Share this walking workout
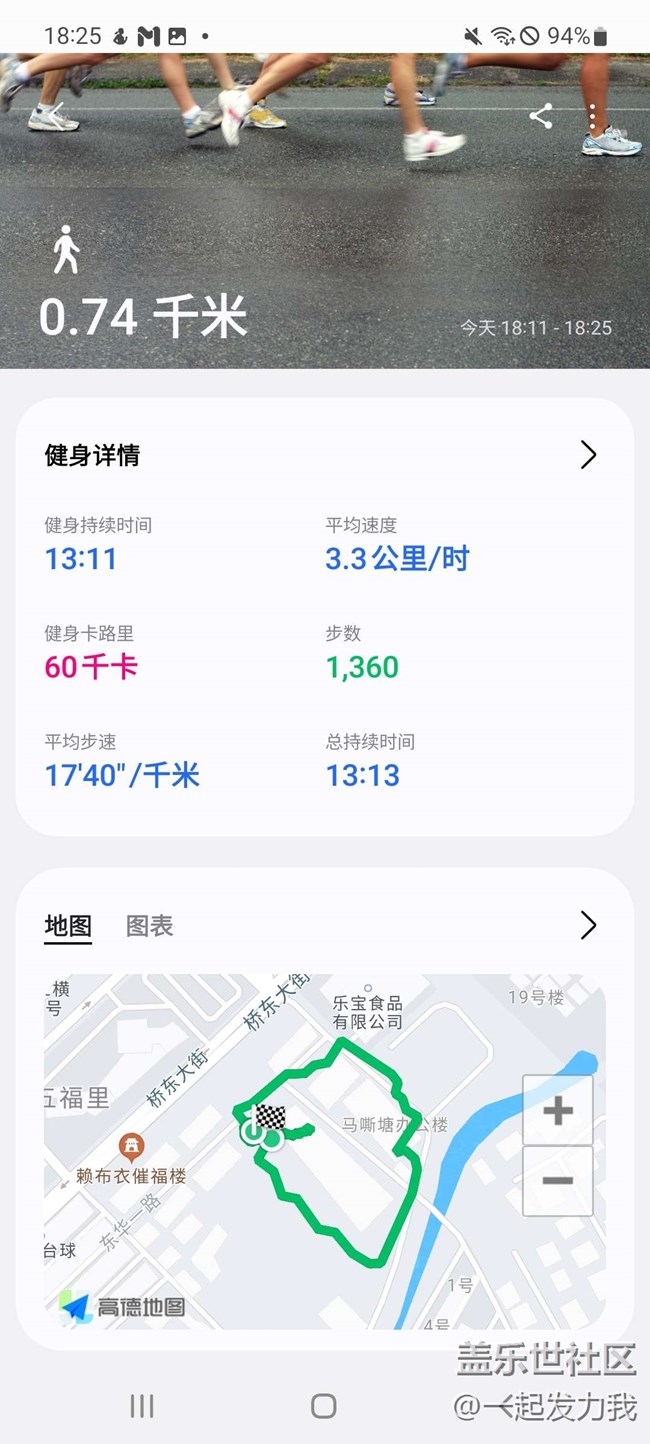650x1444 pixels. (541, 116)
